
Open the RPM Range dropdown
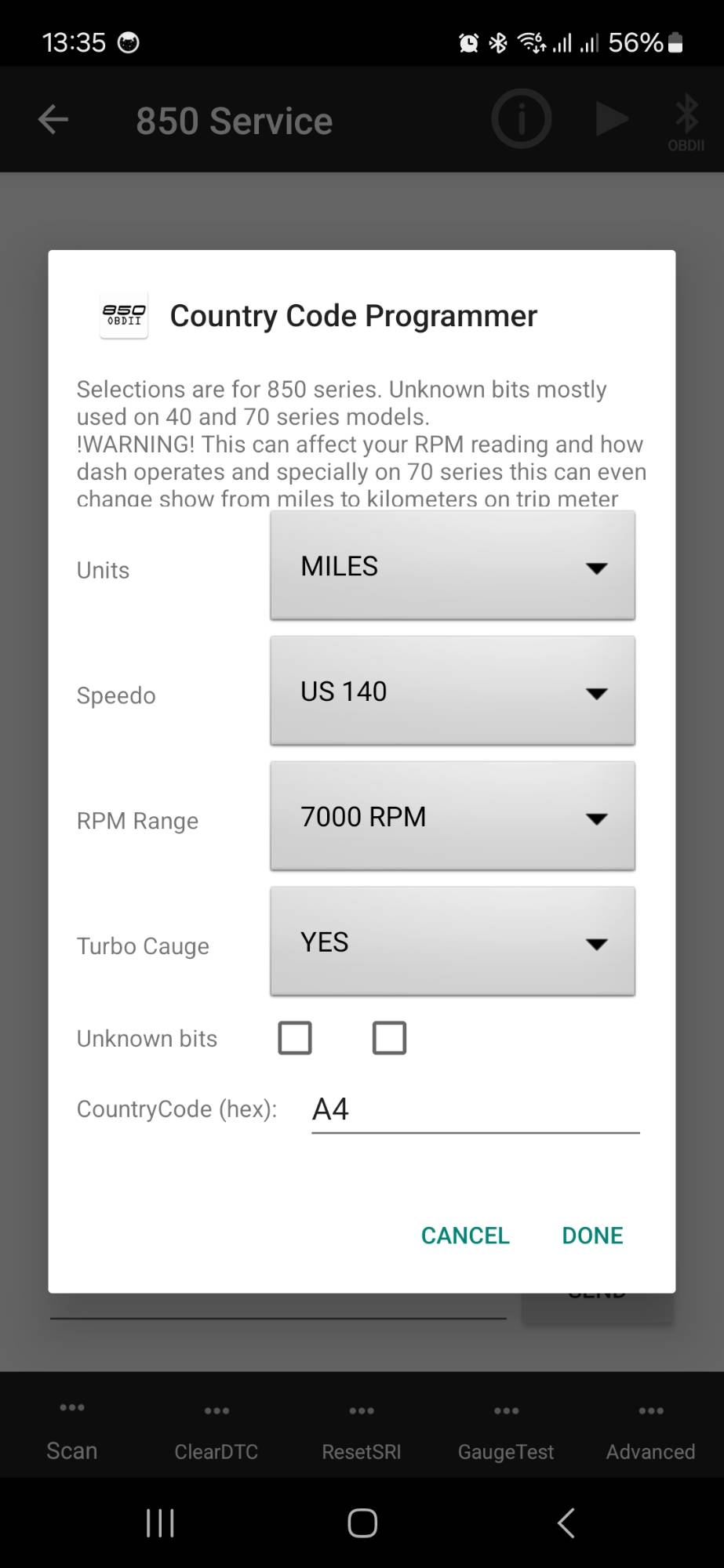pos(453,817)
